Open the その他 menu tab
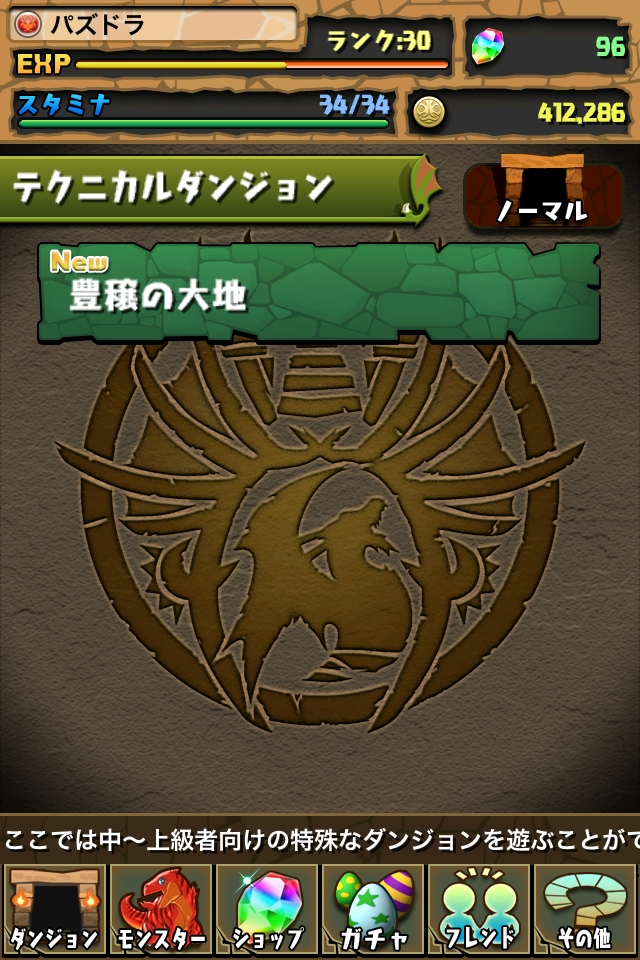Viewport: 640px width, 960px height. pyautogui.click(x=585, y=909)
